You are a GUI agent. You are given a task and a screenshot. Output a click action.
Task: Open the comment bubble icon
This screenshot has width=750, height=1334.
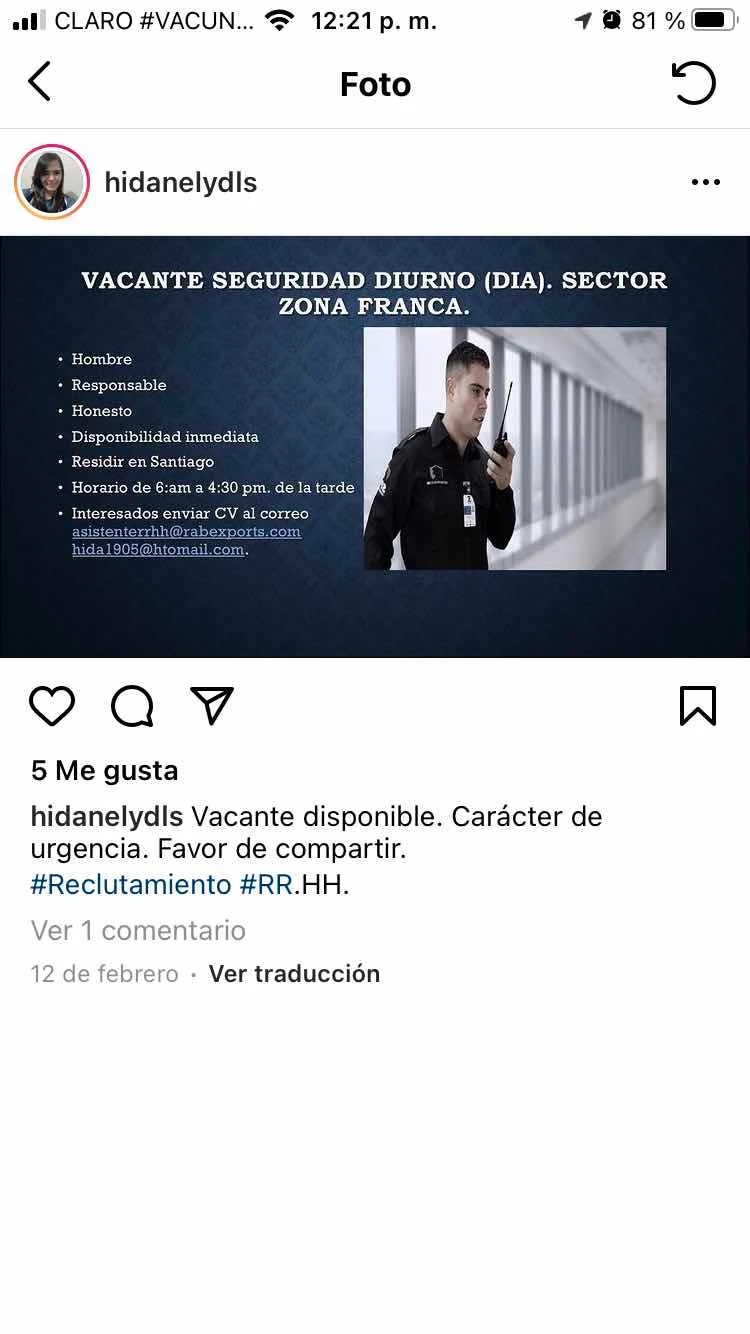tap(132, 706)
